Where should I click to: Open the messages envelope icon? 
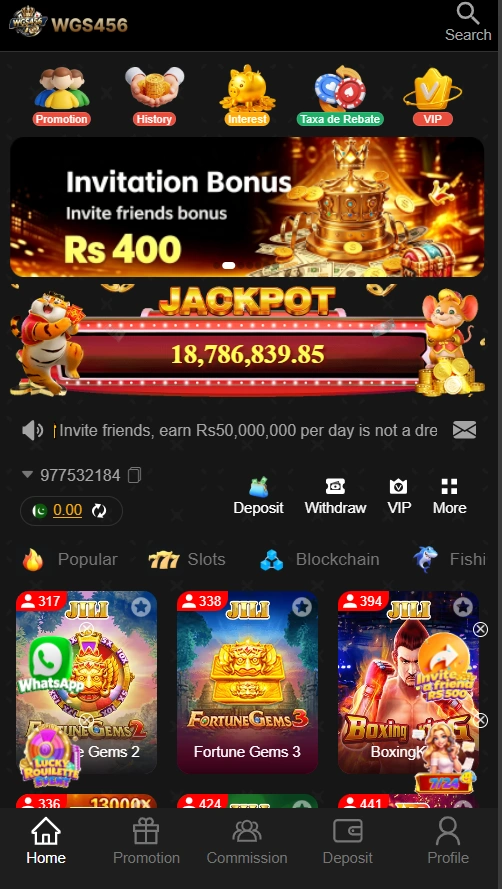point(465,430)
